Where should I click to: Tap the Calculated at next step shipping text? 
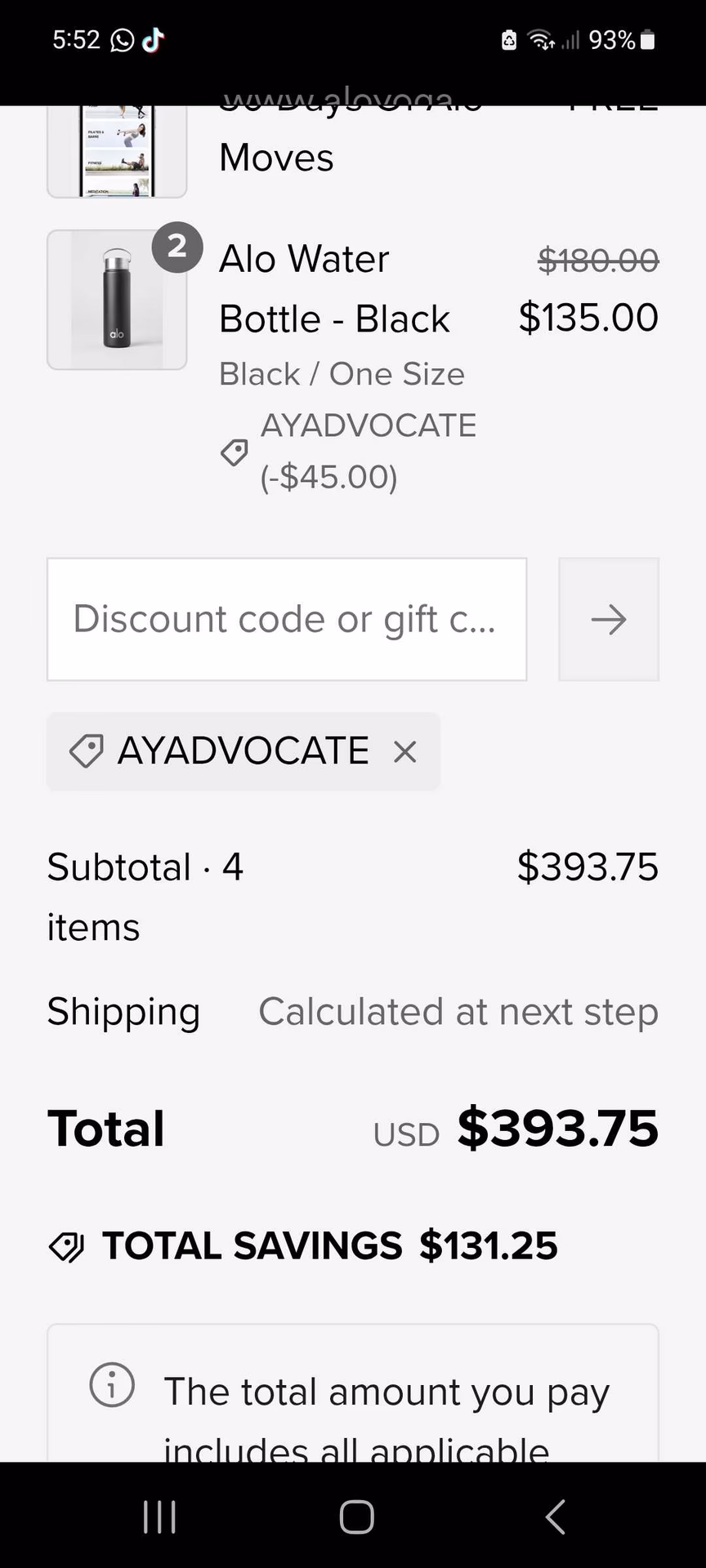458,1011
